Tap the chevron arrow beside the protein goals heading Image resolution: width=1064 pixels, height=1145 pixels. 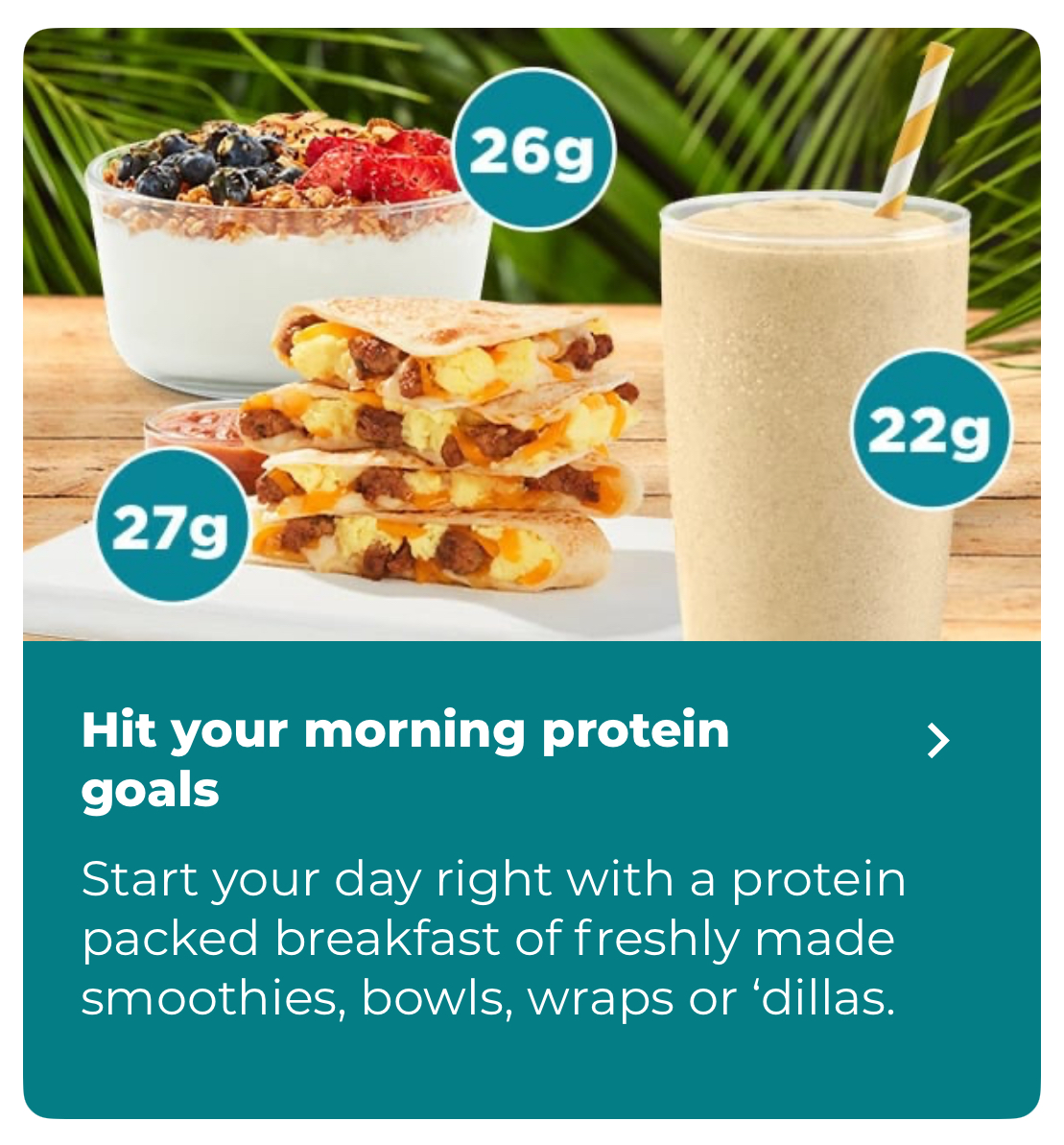pos(937,740)
